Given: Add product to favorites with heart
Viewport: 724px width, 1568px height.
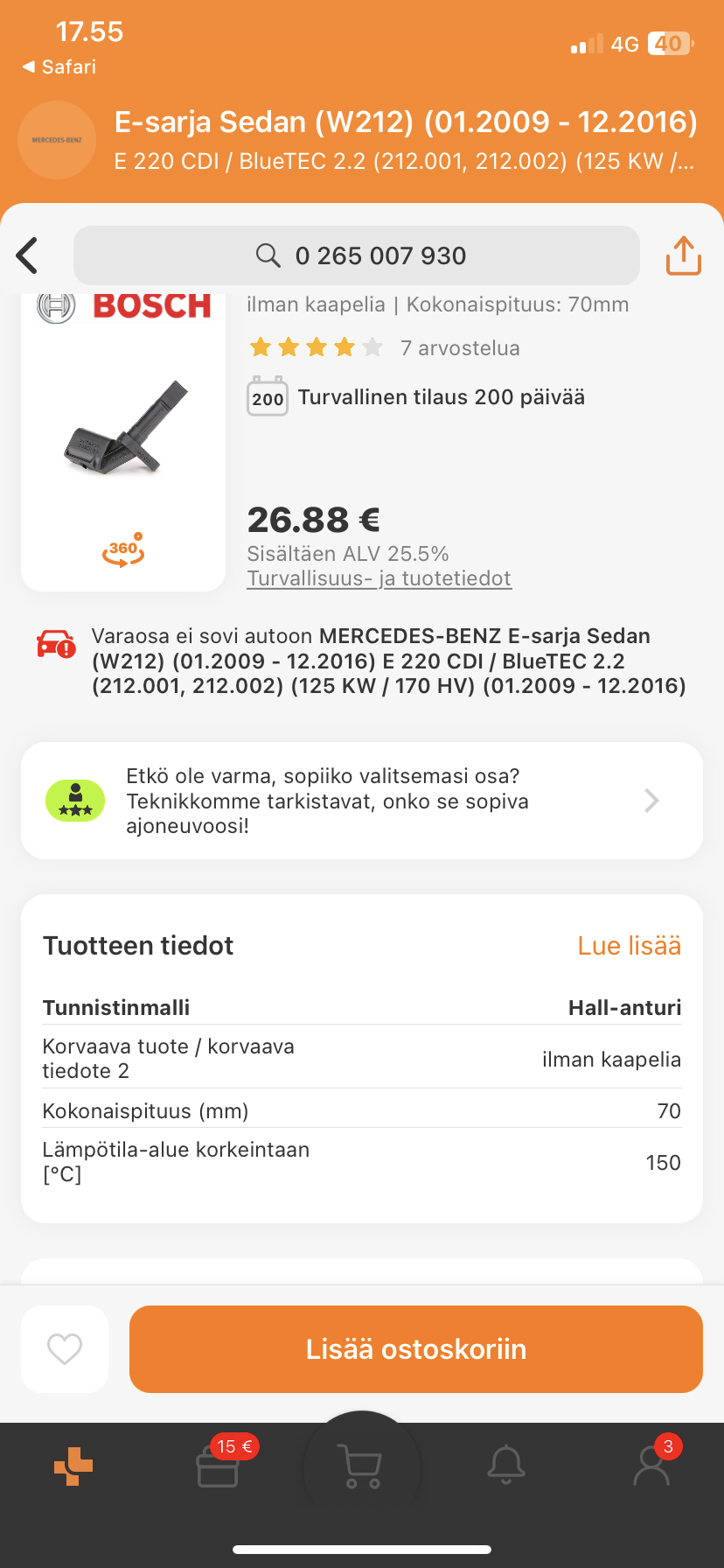Looking at the screenshot, I should coord(65,1348).
